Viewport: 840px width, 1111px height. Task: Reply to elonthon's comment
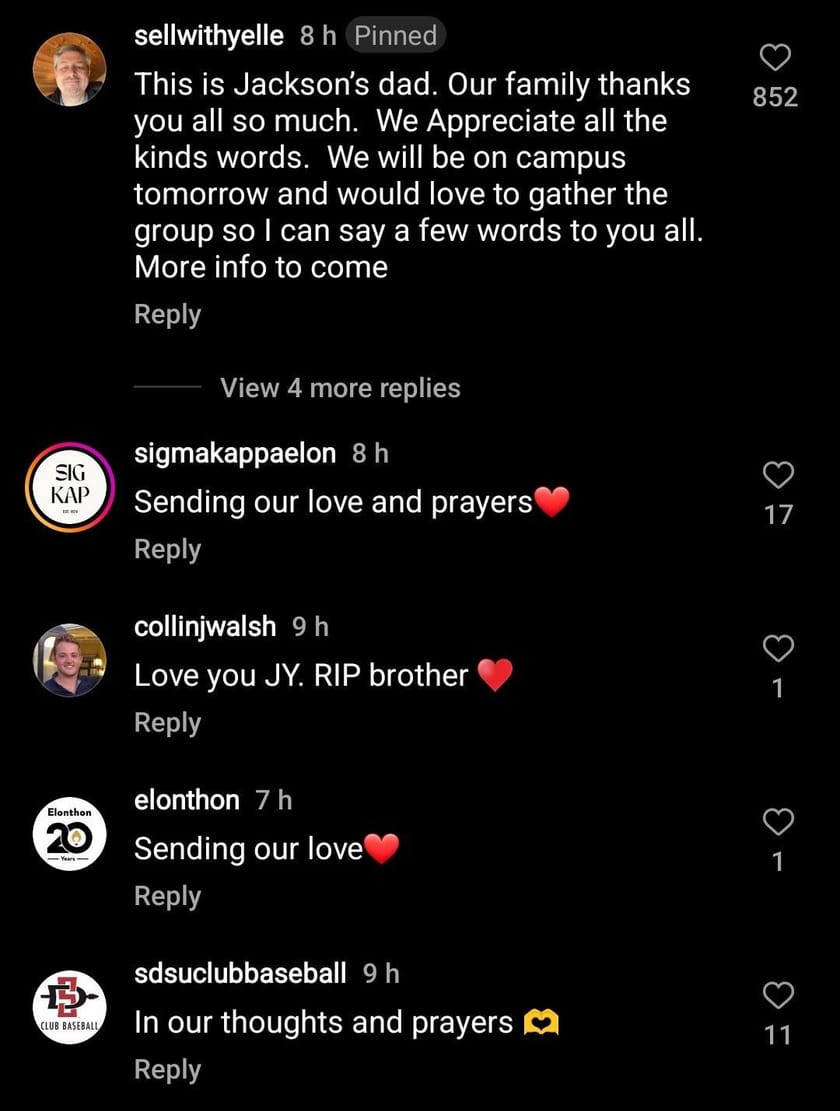pyautogui.click(x=167, y=896)
